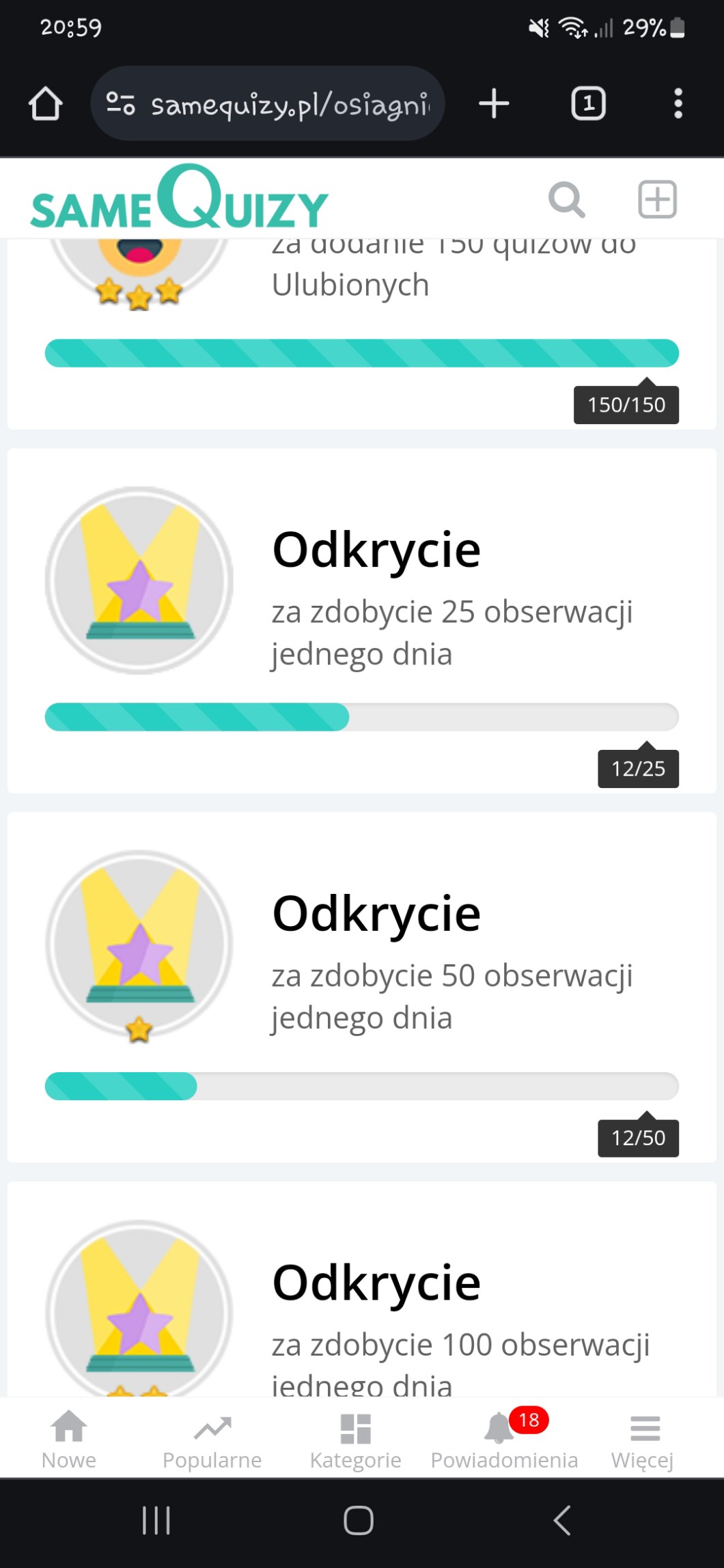Tap the add quiz plus icon
The width and height of the screenshot is (724, 1568).
point(657,199)
